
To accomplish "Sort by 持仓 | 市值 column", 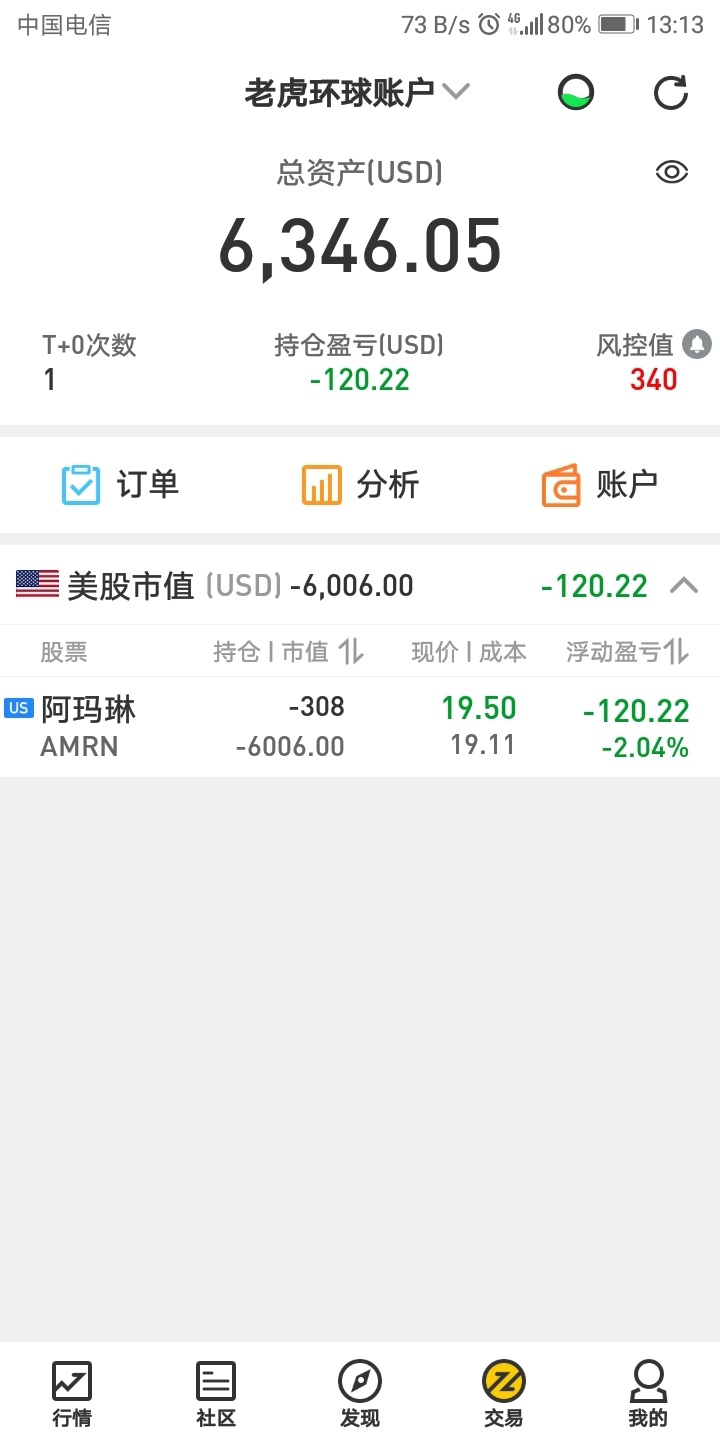I will coord(288,652).
